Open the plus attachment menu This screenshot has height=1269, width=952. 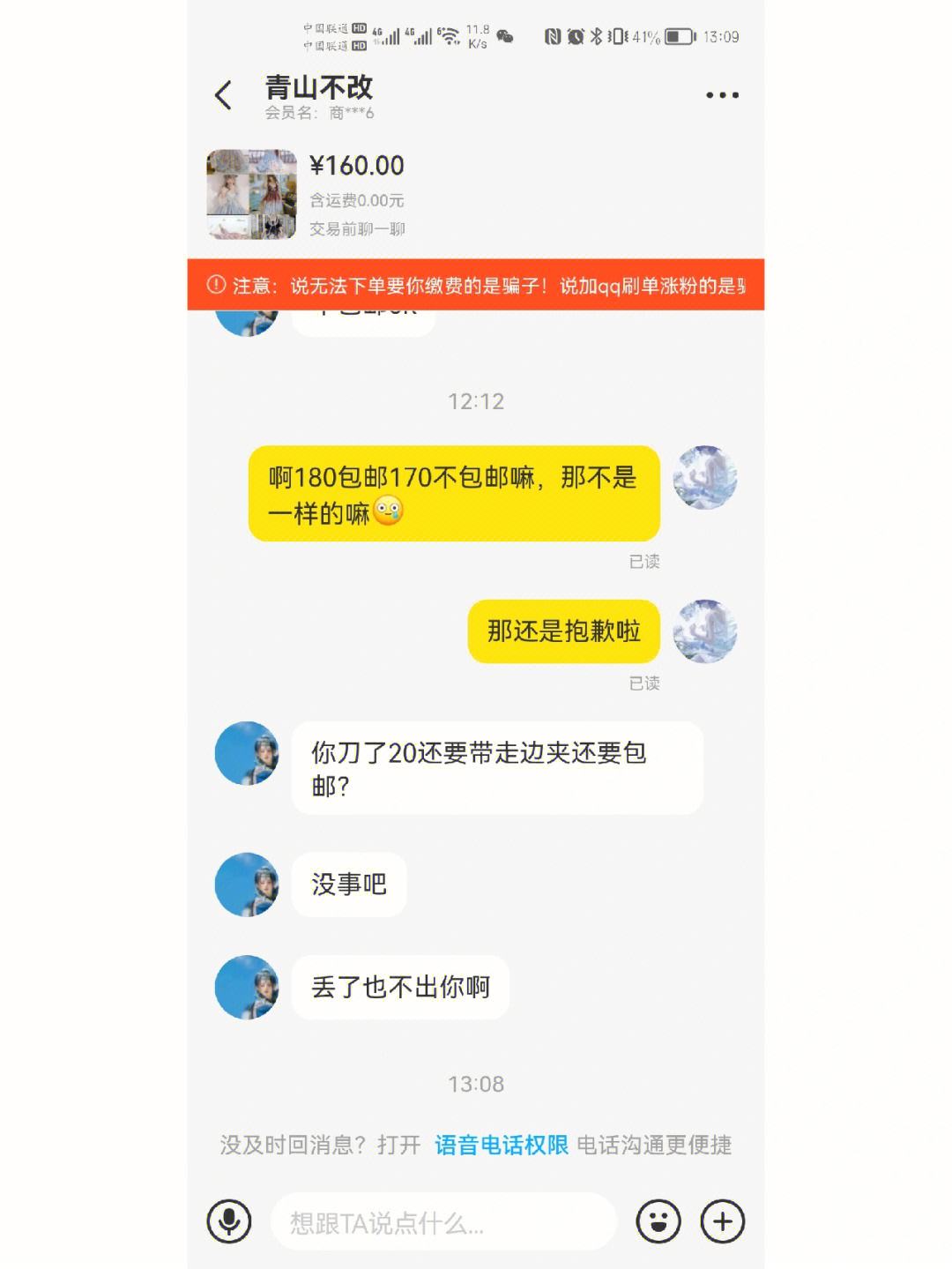click(x=723, y=1221)
